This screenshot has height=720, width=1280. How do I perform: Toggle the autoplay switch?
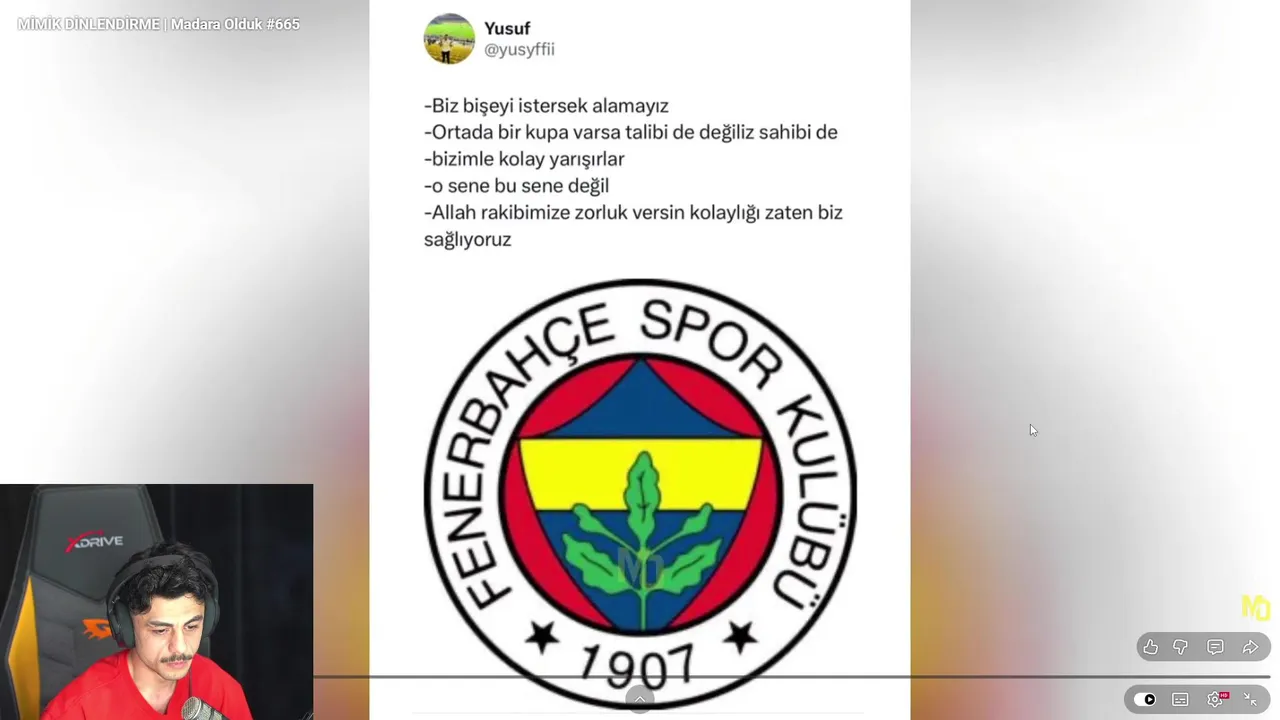pos(1145,699)
